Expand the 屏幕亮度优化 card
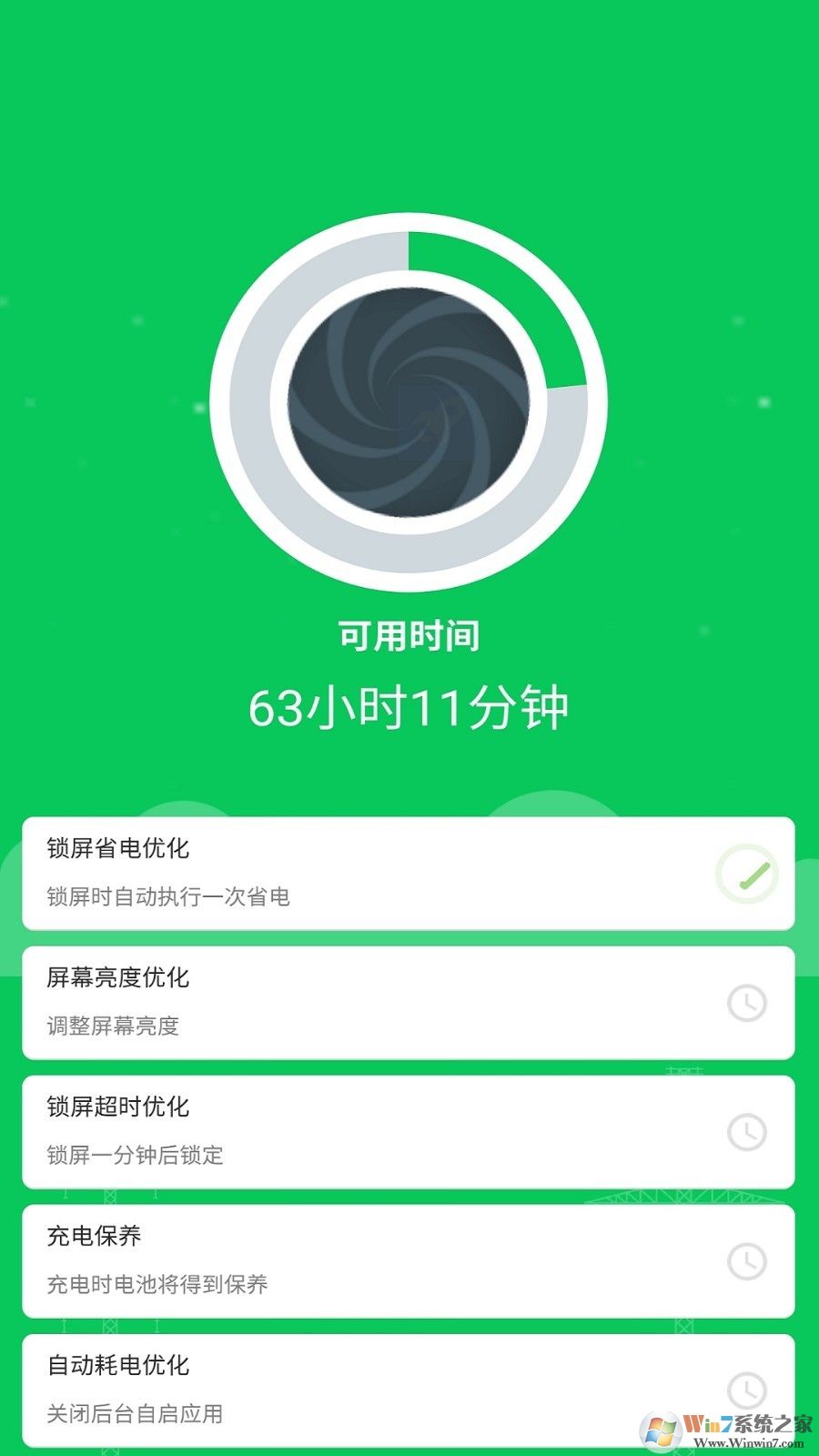This screenshot has width=819, height=1456. 364,1003
